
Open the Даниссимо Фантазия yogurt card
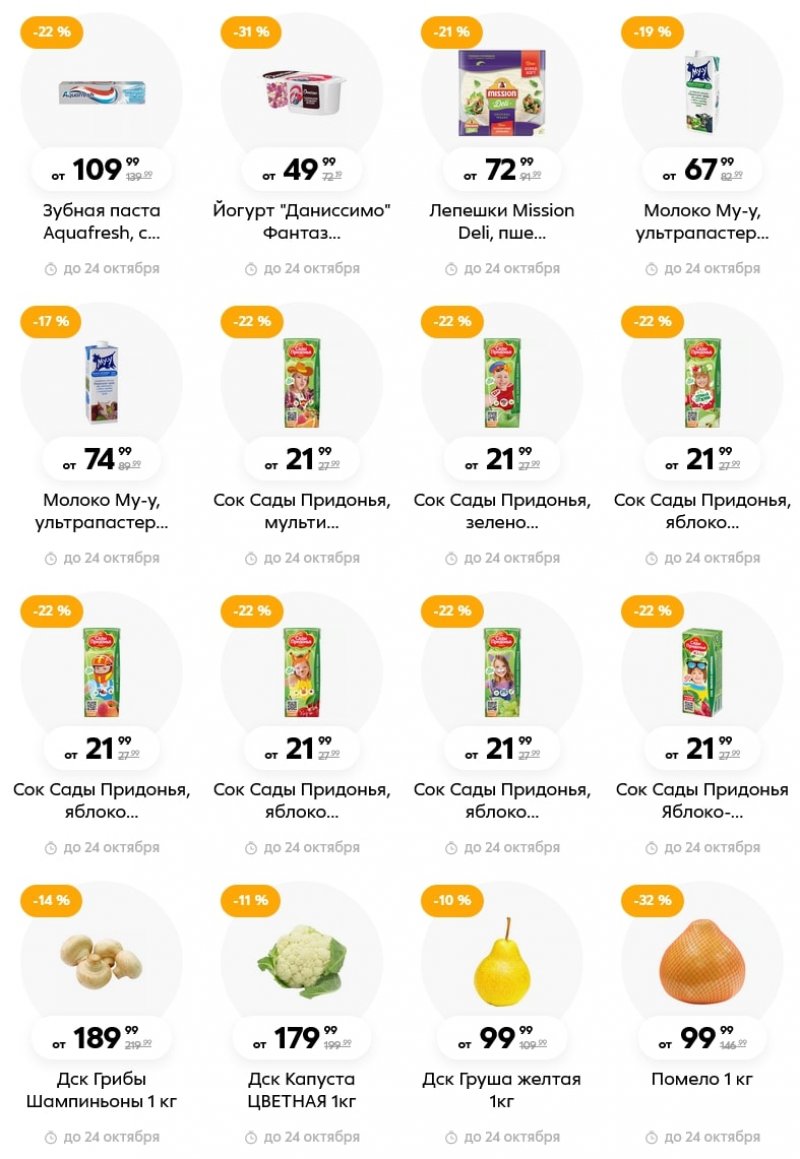coord(301,95)
